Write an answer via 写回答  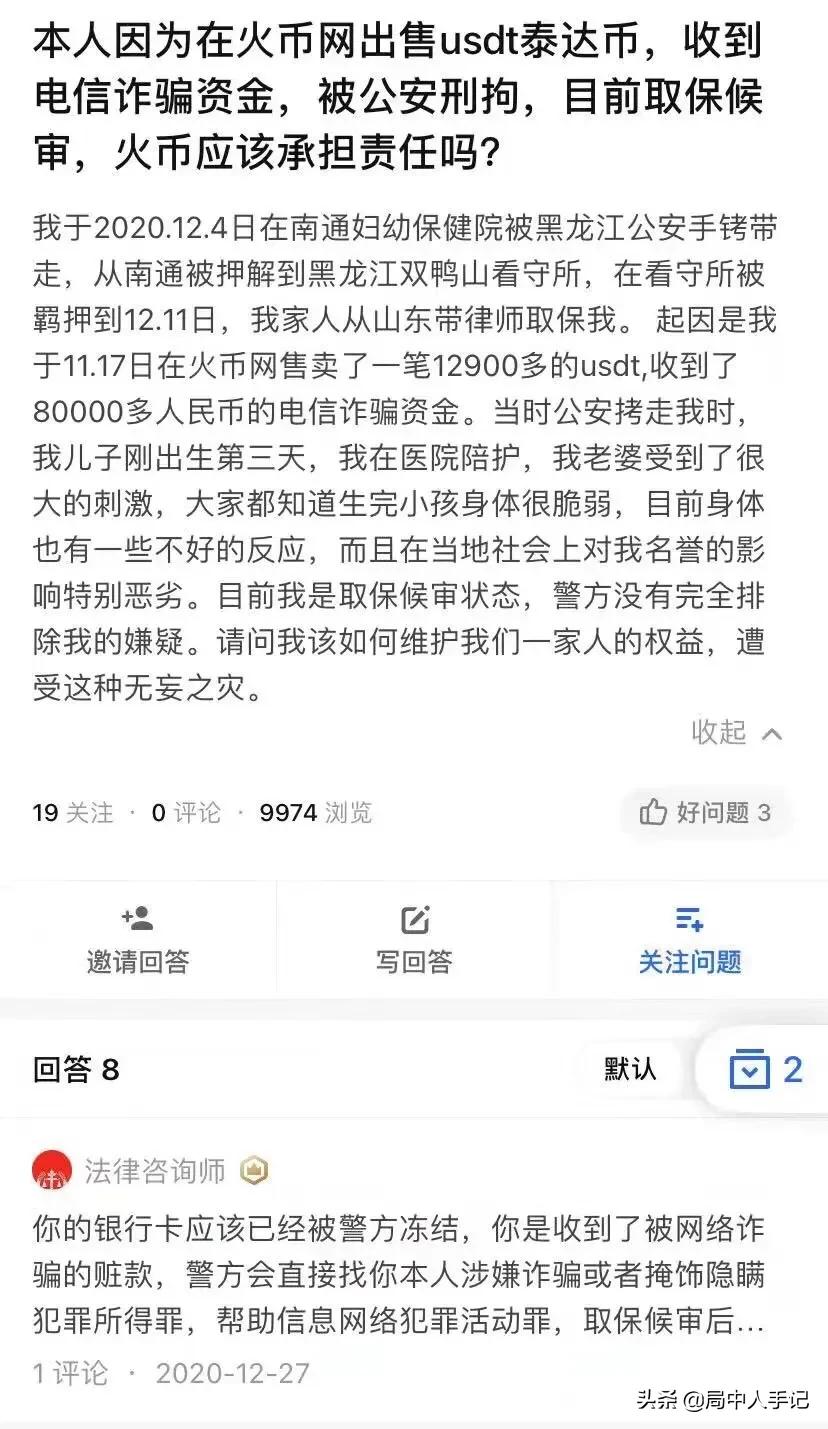(x=414, y=940)
